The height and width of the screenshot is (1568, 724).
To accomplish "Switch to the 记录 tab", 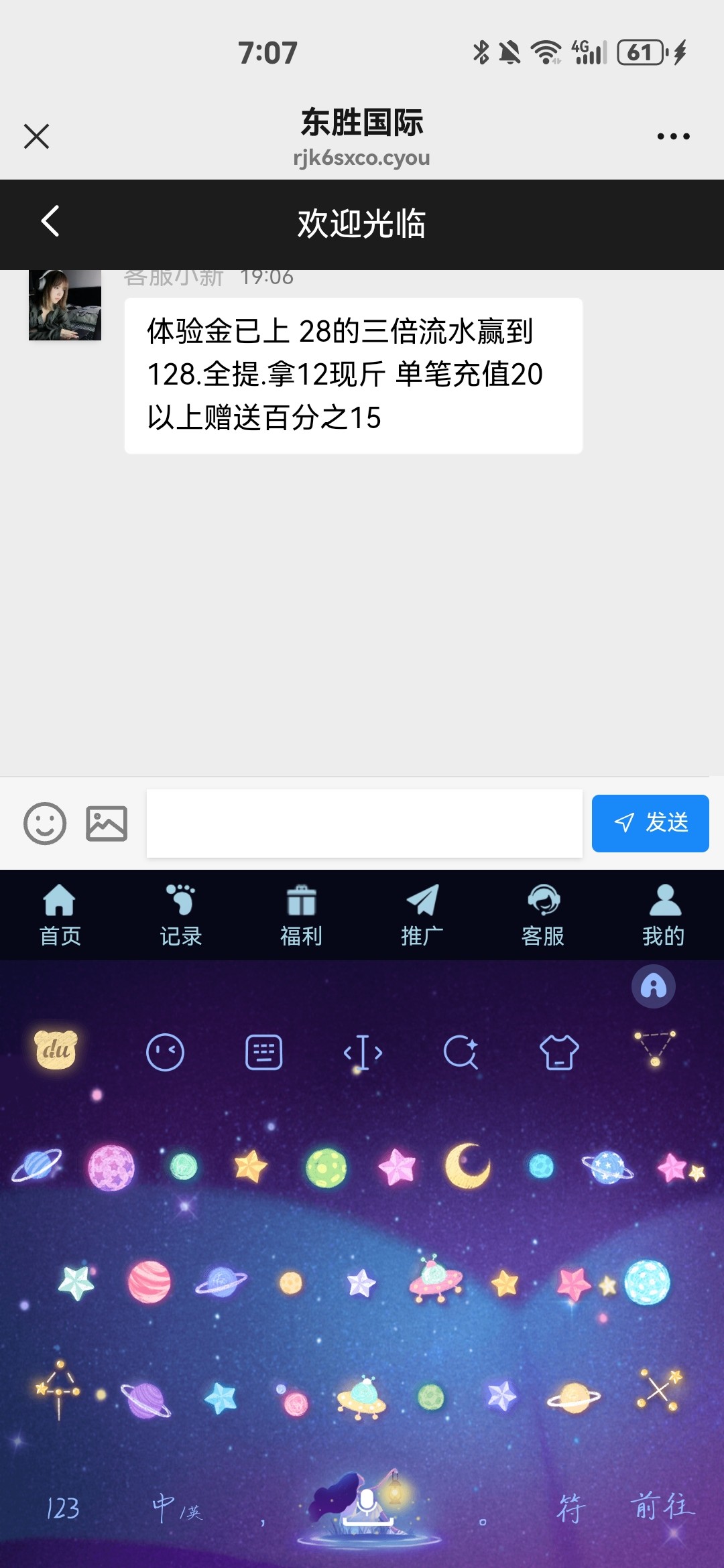I will point(180,915).
